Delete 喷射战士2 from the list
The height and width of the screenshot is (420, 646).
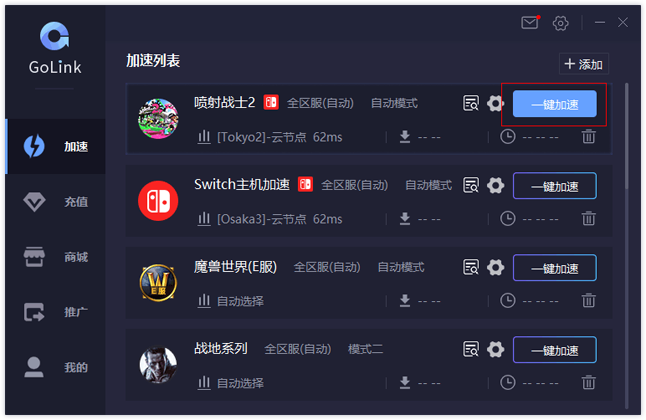point(589,136)
